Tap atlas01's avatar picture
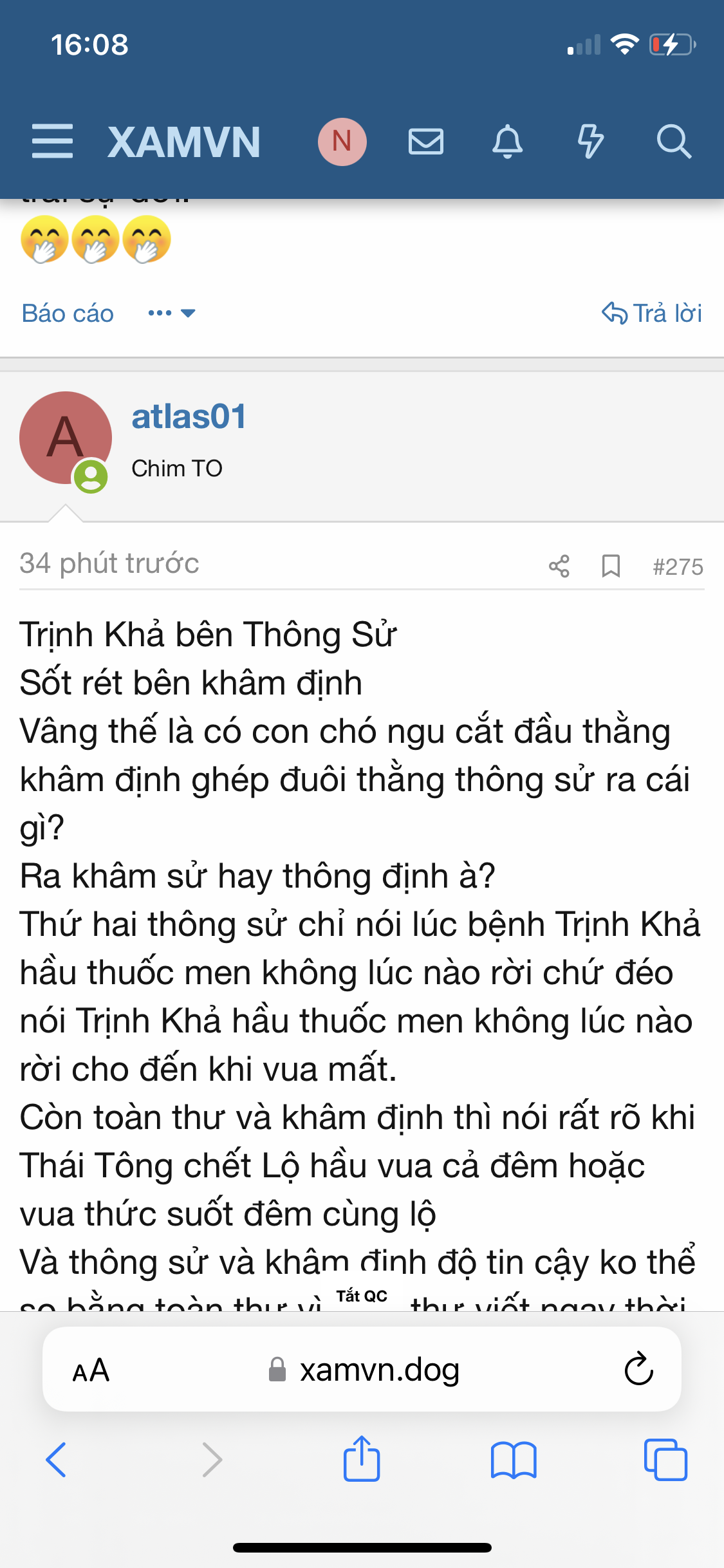Screen dimensions: 724x1568 coord(65,438)
